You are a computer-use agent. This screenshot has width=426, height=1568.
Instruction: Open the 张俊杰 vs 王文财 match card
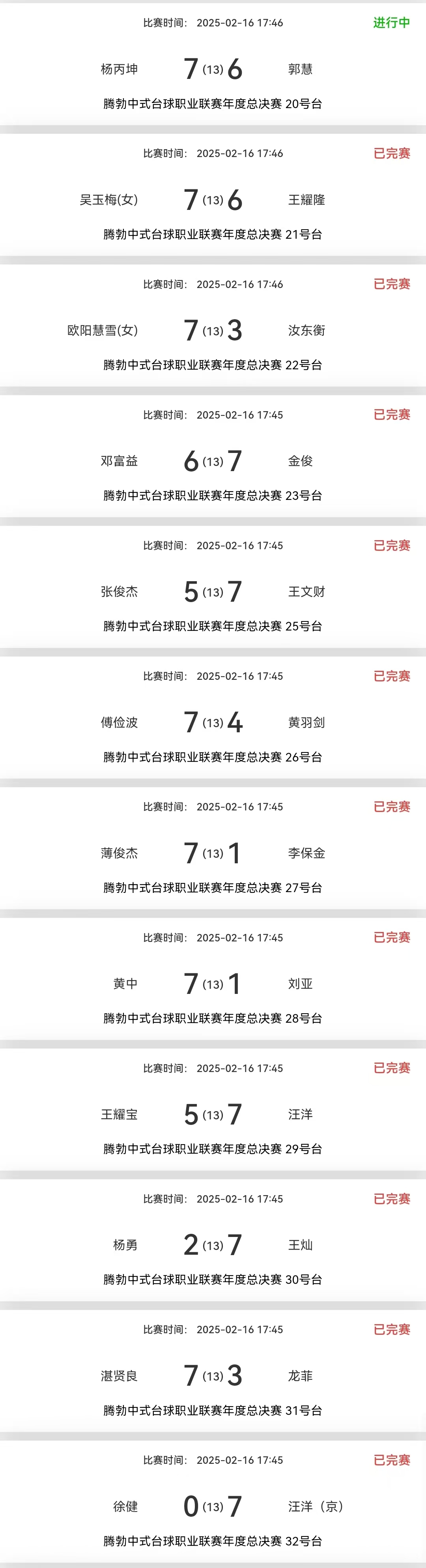click(x=212, y=592)
